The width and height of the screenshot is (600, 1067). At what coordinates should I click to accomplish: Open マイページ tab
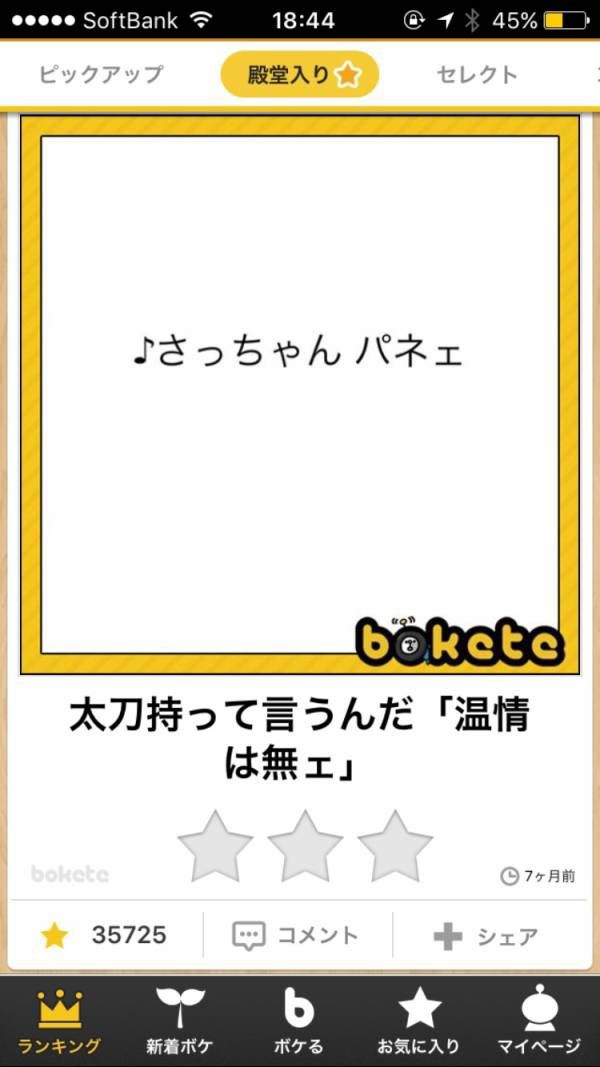pyautogui.click(x=539, y=1021)
